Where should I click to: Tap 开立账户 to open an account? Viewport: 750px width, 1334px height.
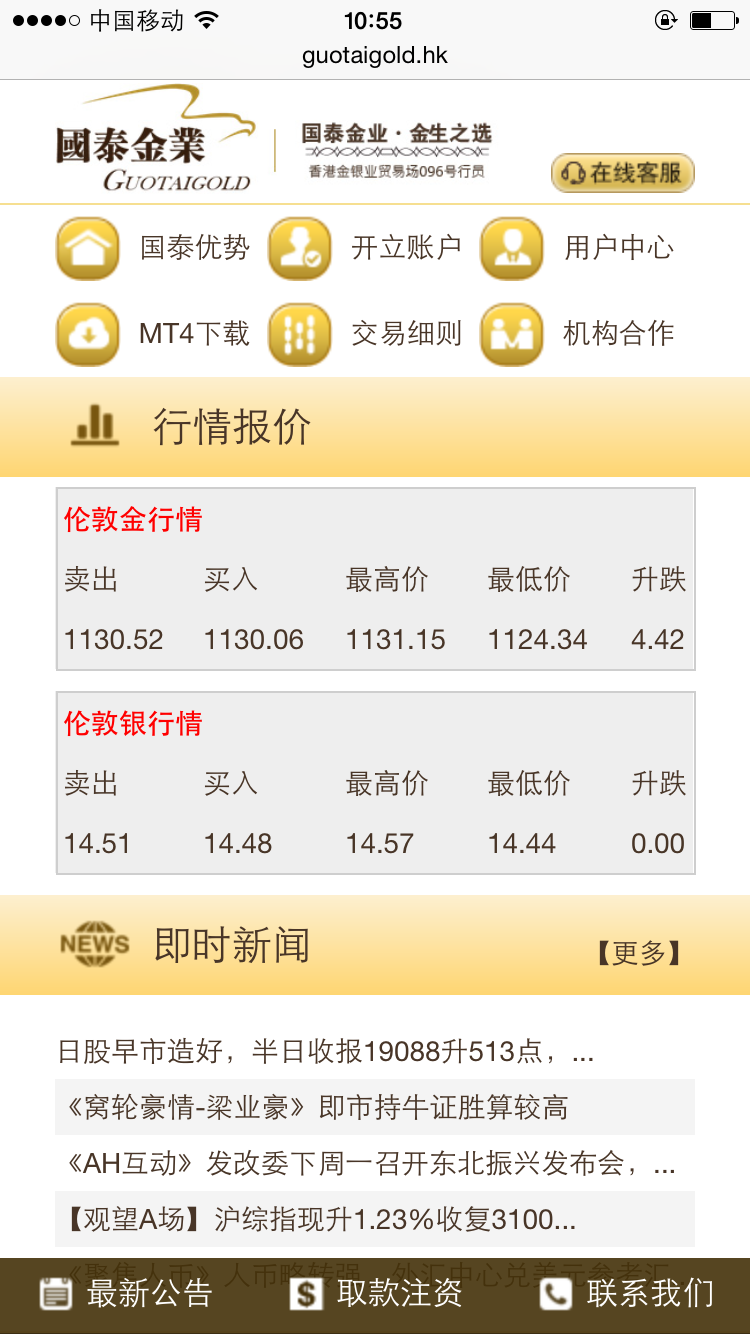[x=367, y=248]
